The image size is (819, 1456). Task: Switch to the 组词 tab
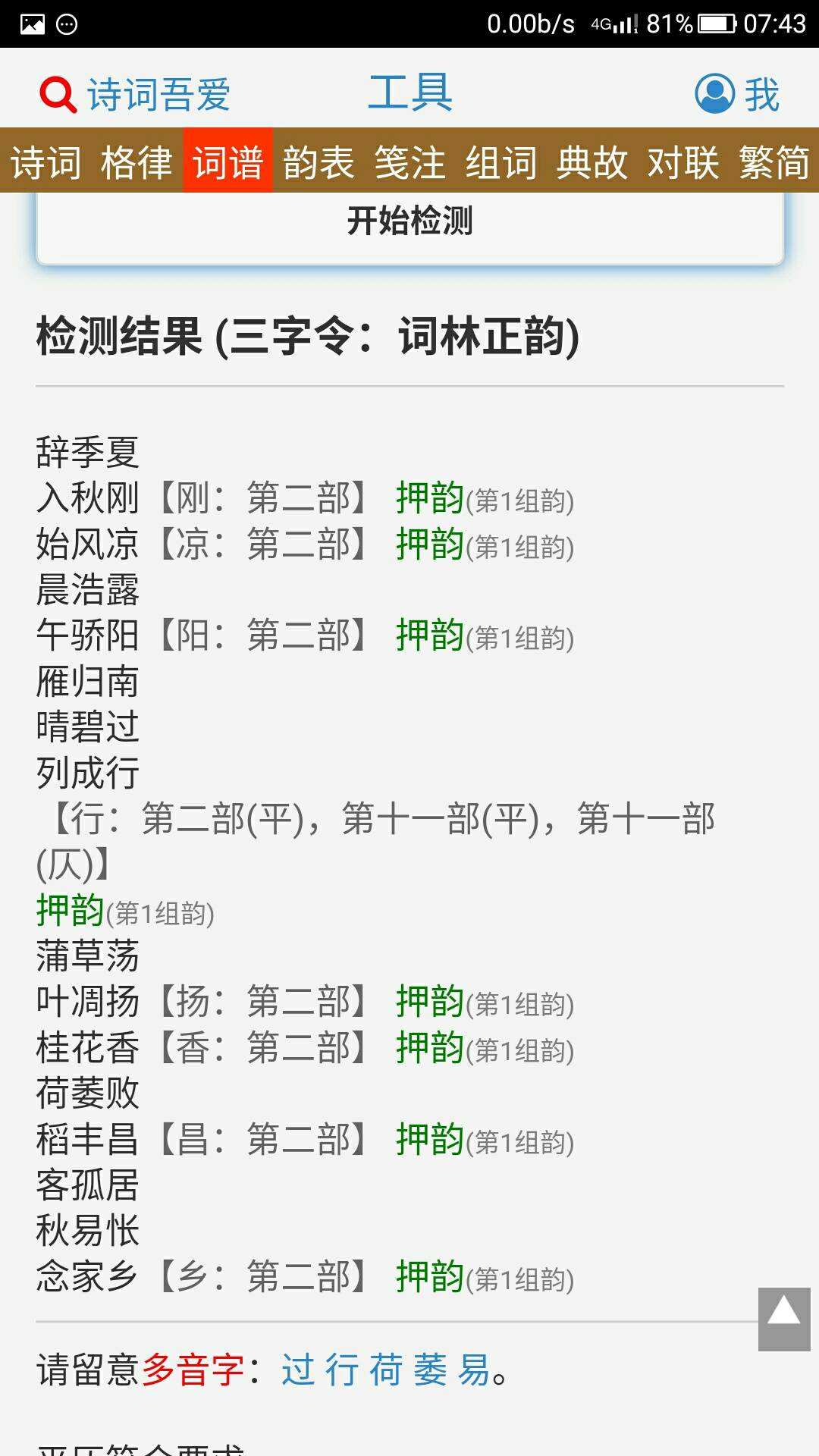500,162
